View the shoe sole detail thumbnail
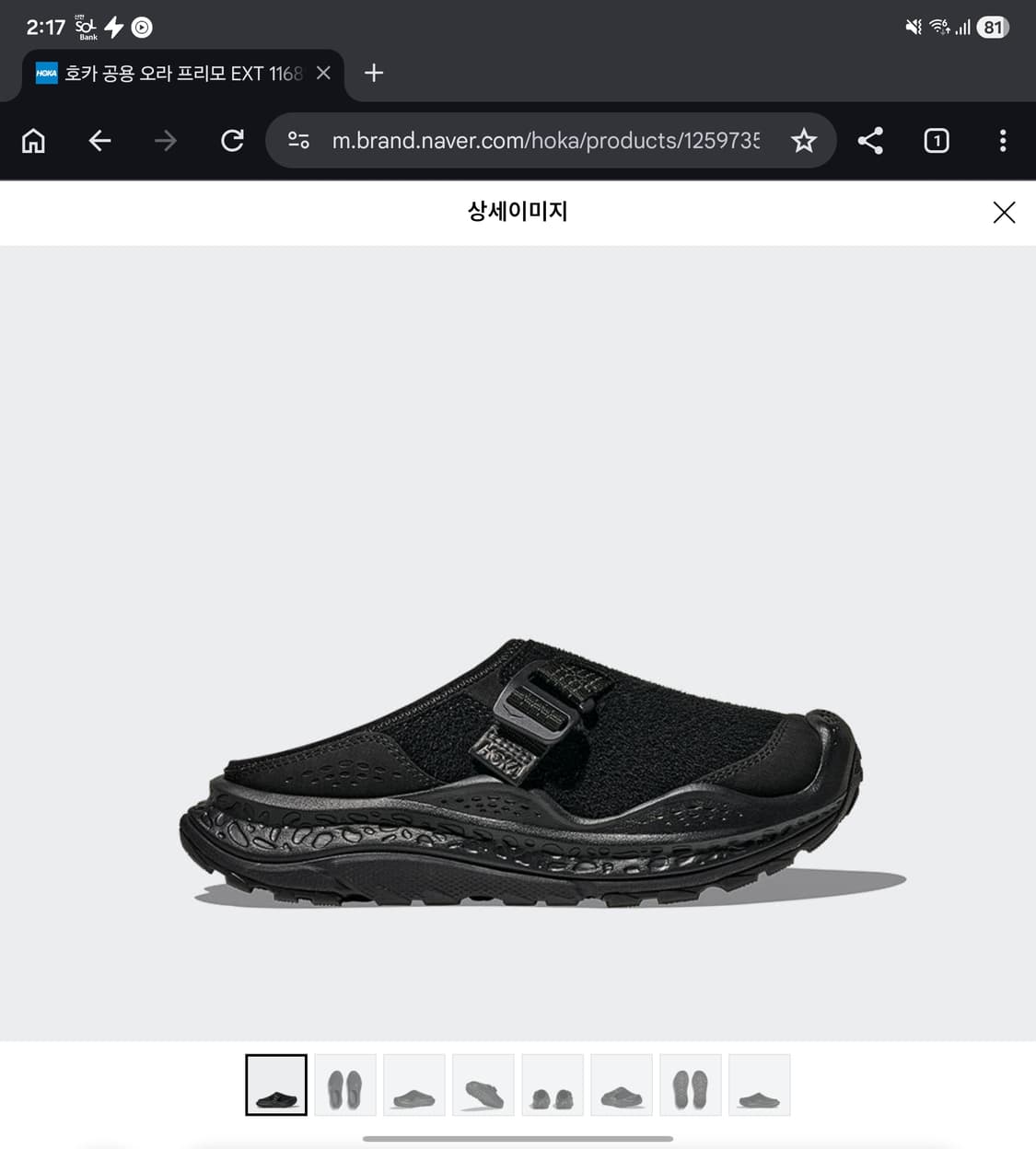Viewport: 1036px width, 1149px height. point(690,1084)
